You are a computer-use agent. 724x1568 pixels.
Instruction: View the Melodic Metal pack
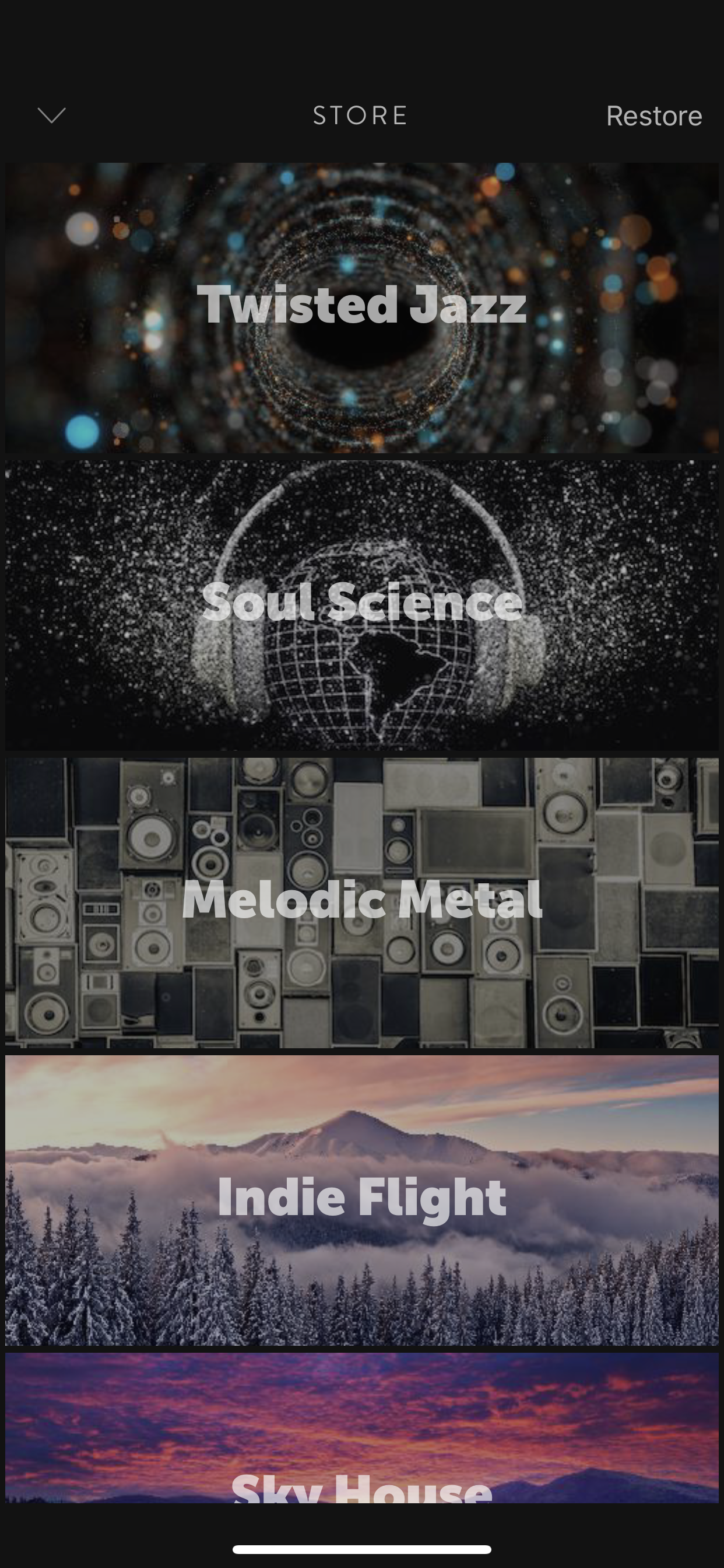[362, 902]
